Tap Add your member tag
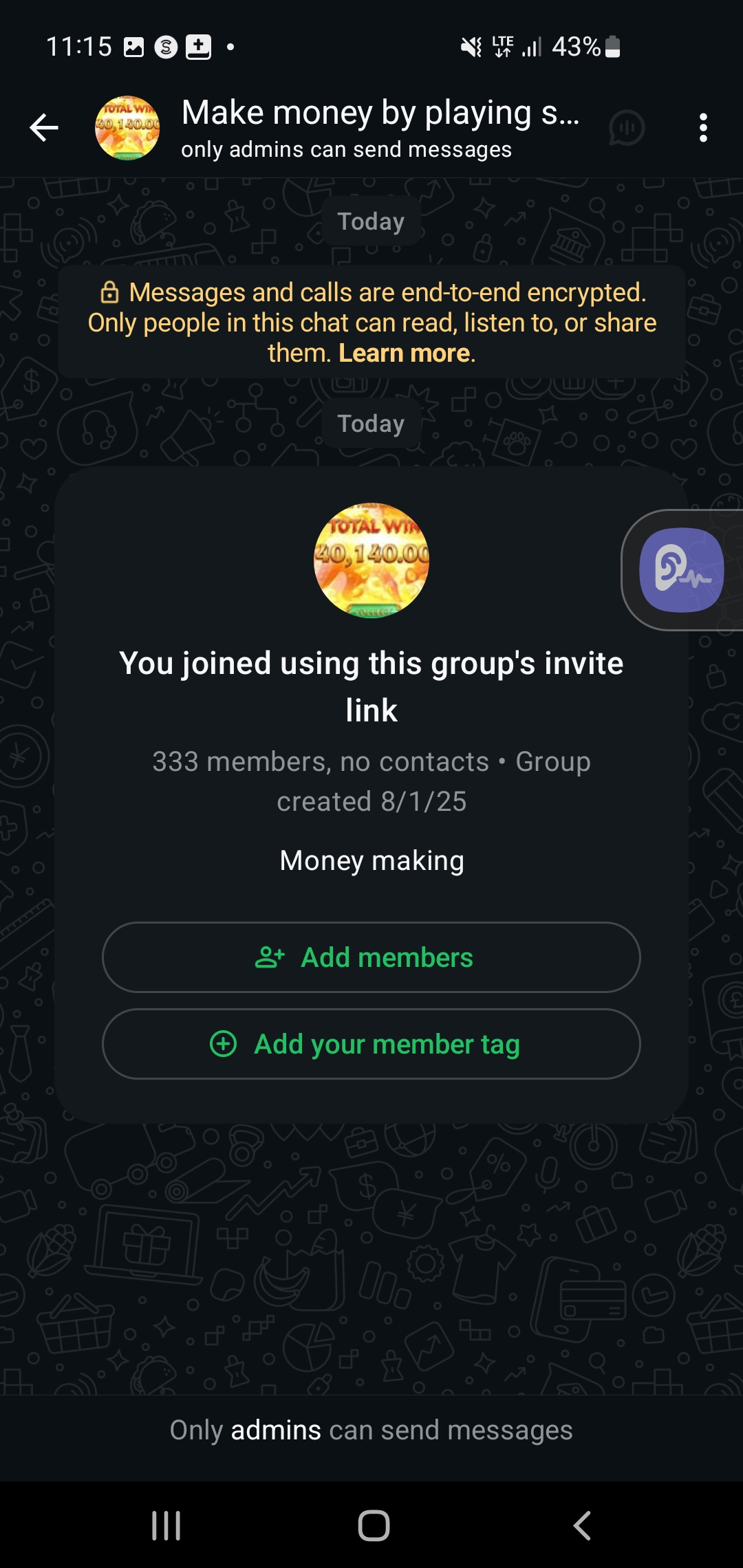Screen dimensions: 743x1568 coord(371,1044)
